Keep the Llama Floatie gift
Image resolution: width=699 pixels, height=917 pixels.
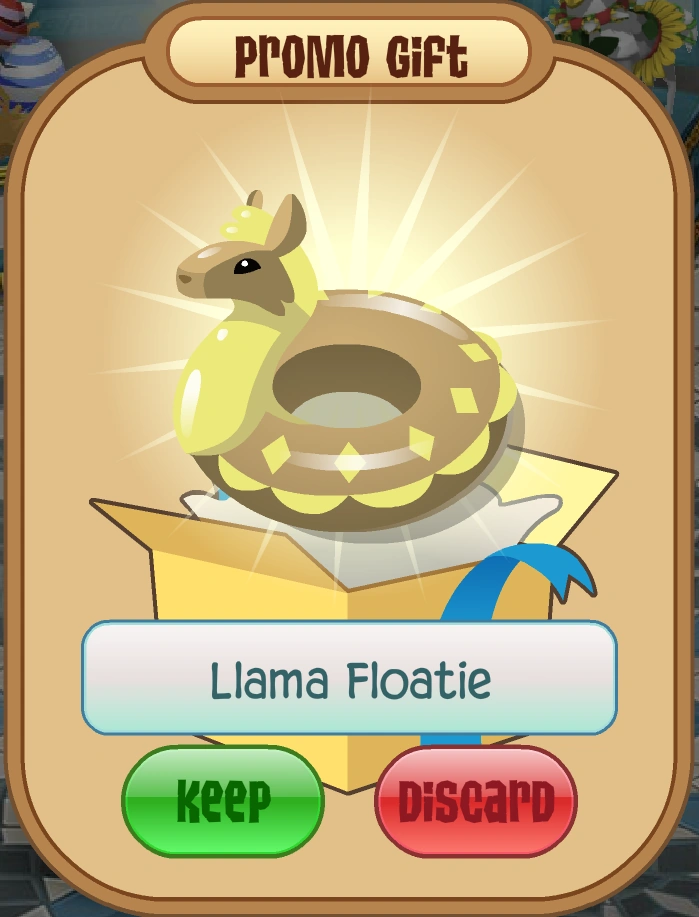223,801
